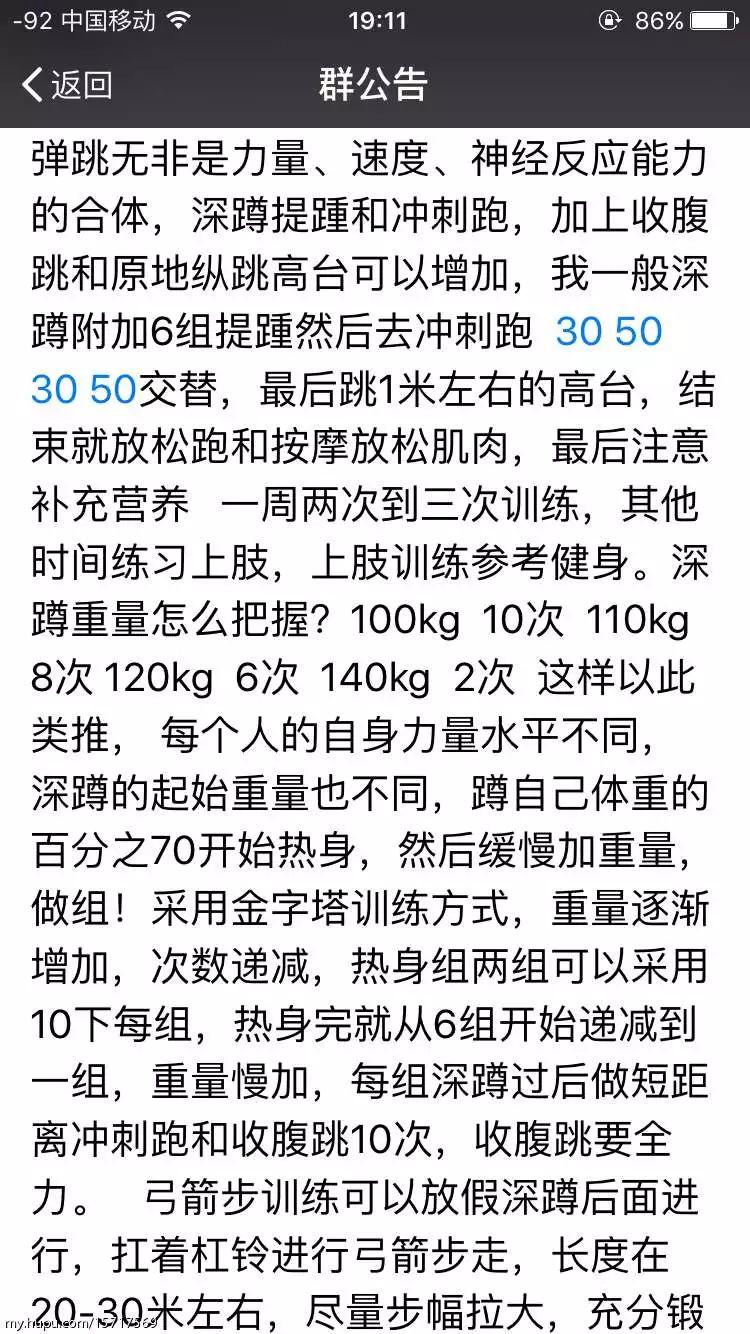Open the blue "30 50" link after 冲刺跑

coord(609,332)
